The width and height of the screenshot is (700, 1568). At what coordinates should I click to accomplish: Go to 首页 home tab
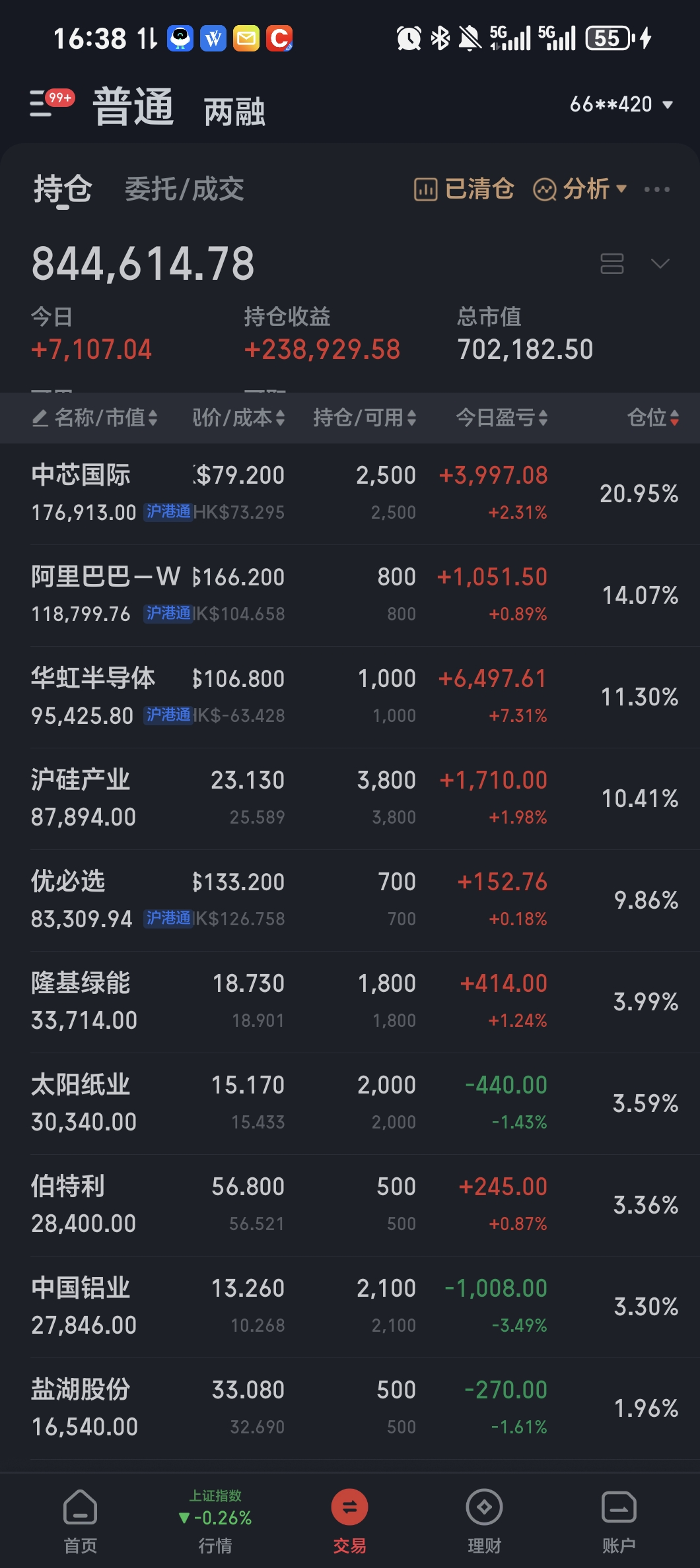81,1518
